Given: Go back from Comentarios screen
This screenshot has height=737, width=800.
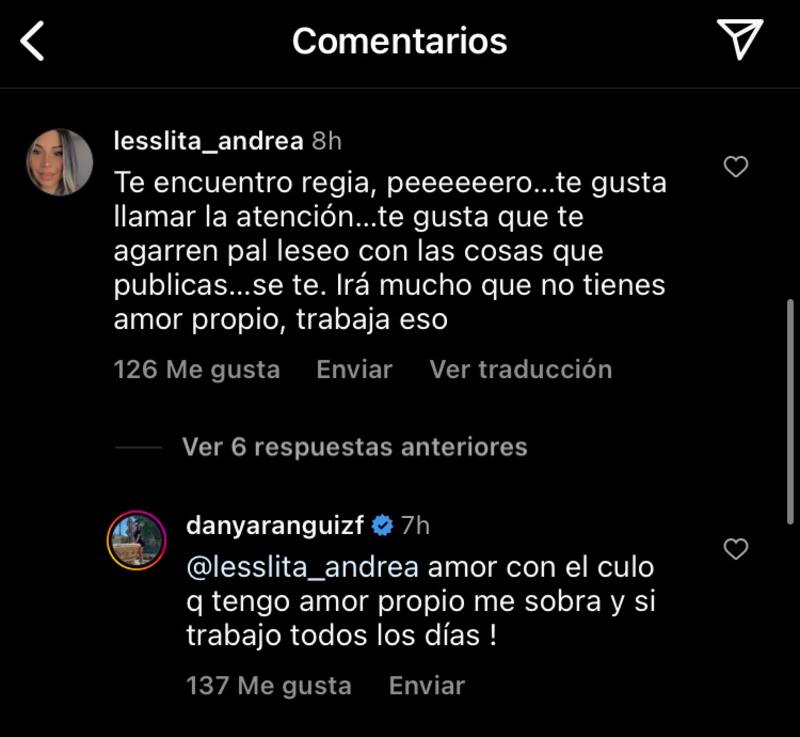Looking at the screenshot, I should [33, 42].
